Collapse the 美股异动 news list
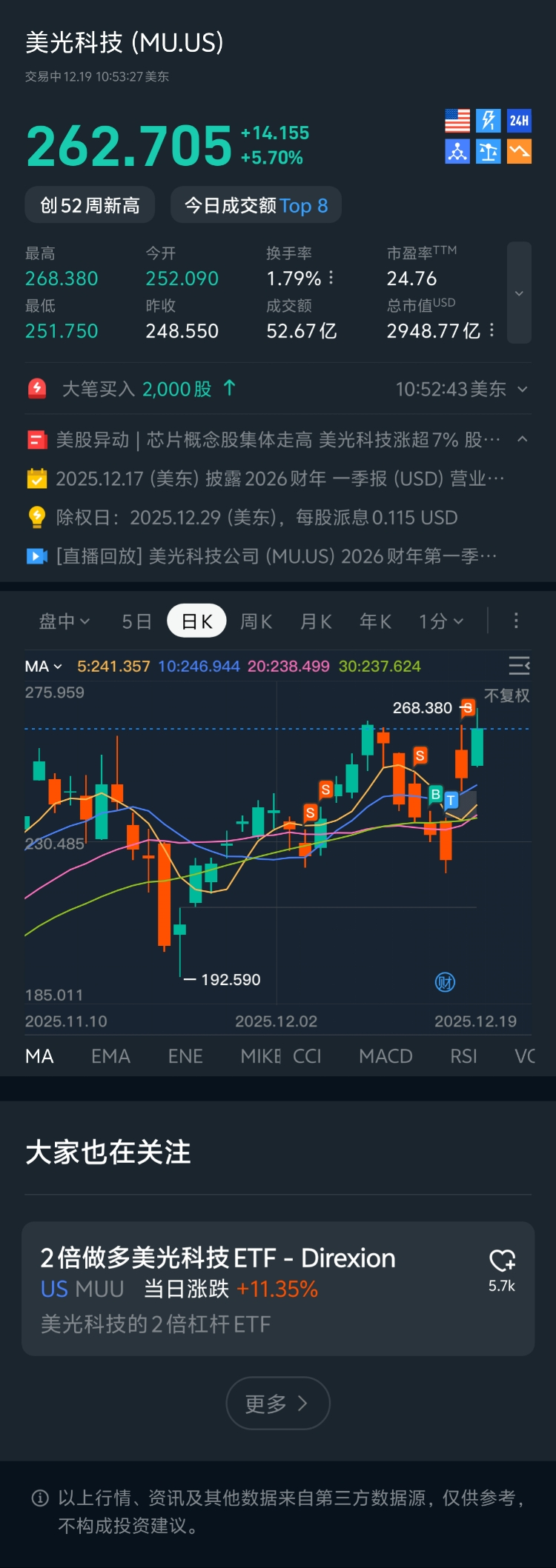 pyautogui.click(x=523, y=439)
